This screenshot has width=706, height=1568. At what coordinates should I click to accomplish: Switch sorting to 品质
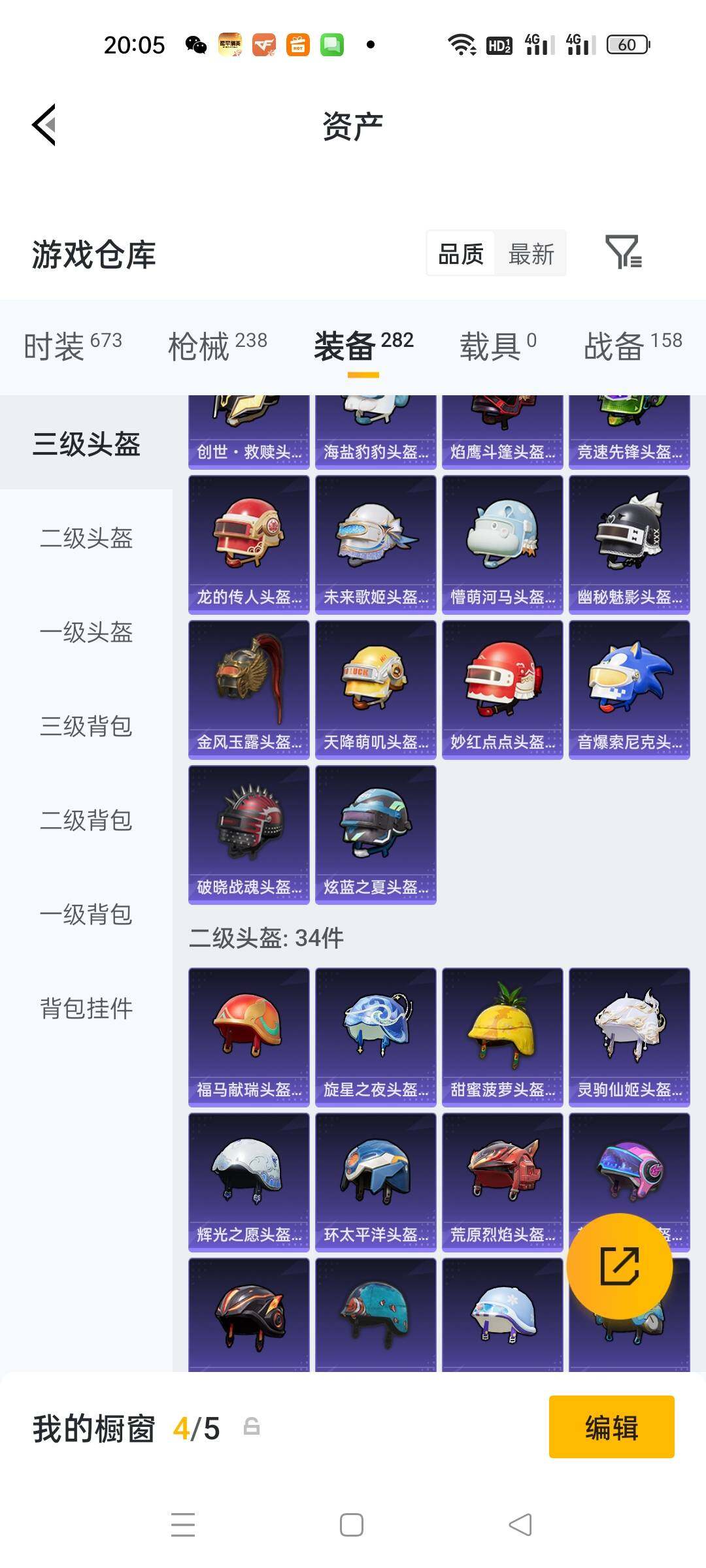(462, 253)
